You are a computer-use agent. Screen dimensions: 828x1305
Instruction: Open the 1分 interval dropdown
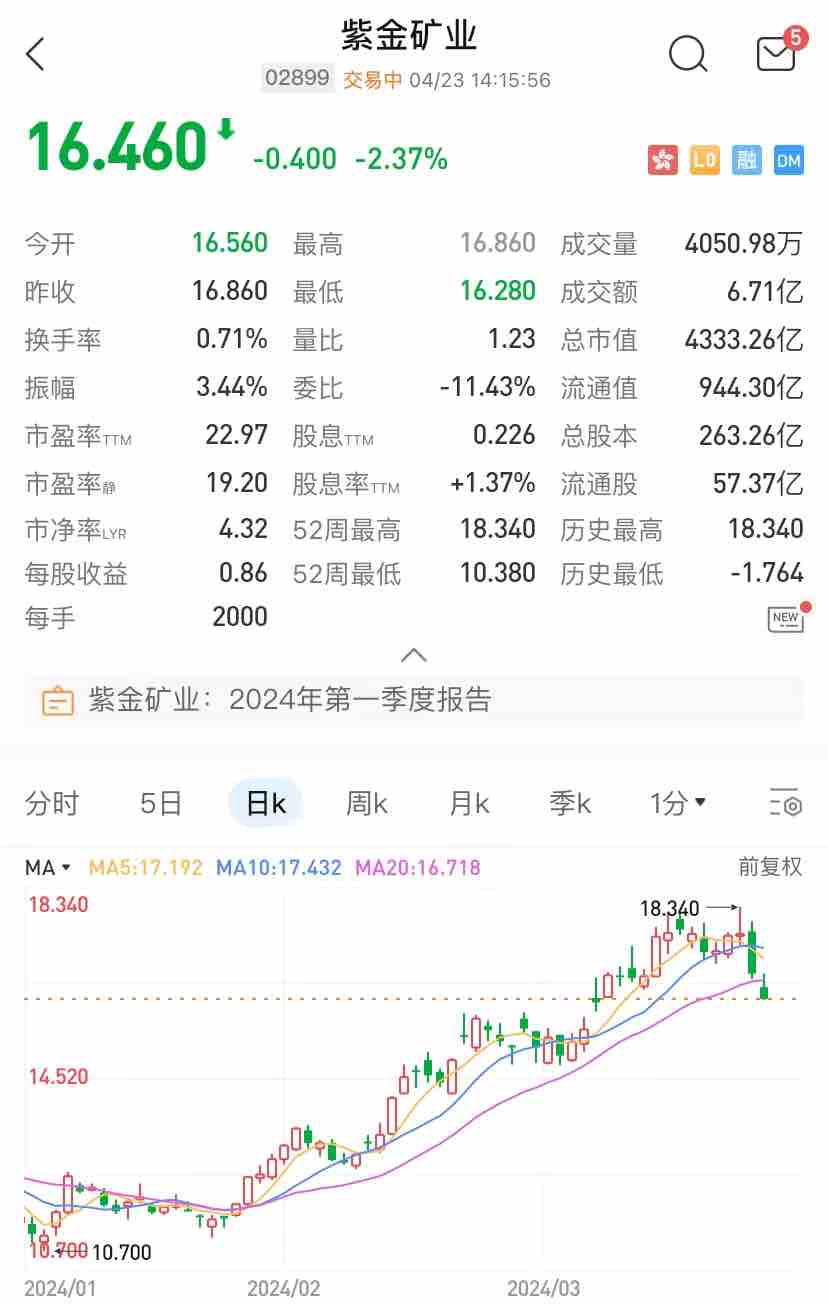pos(678,803)
